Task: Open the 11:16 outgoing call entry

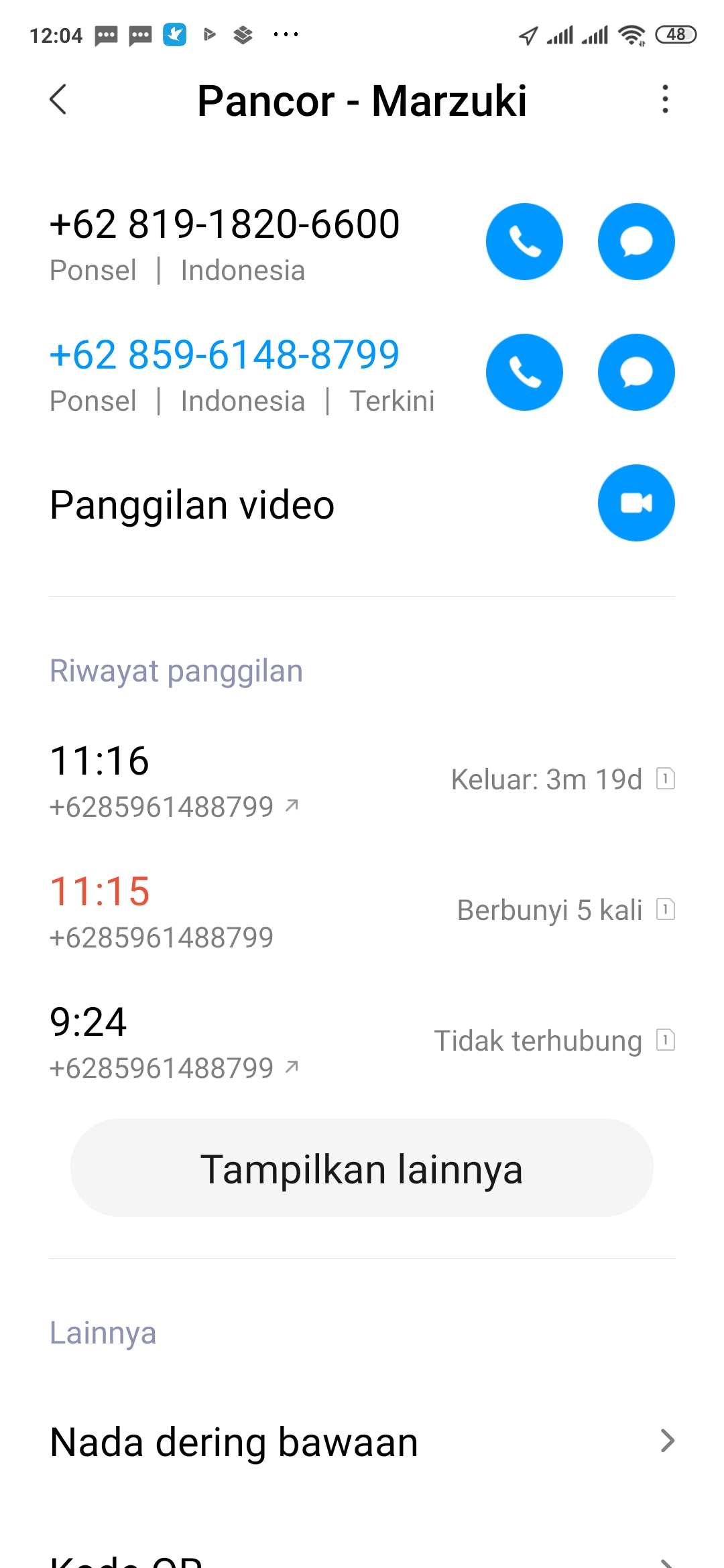Action: [x=362, y=781]
